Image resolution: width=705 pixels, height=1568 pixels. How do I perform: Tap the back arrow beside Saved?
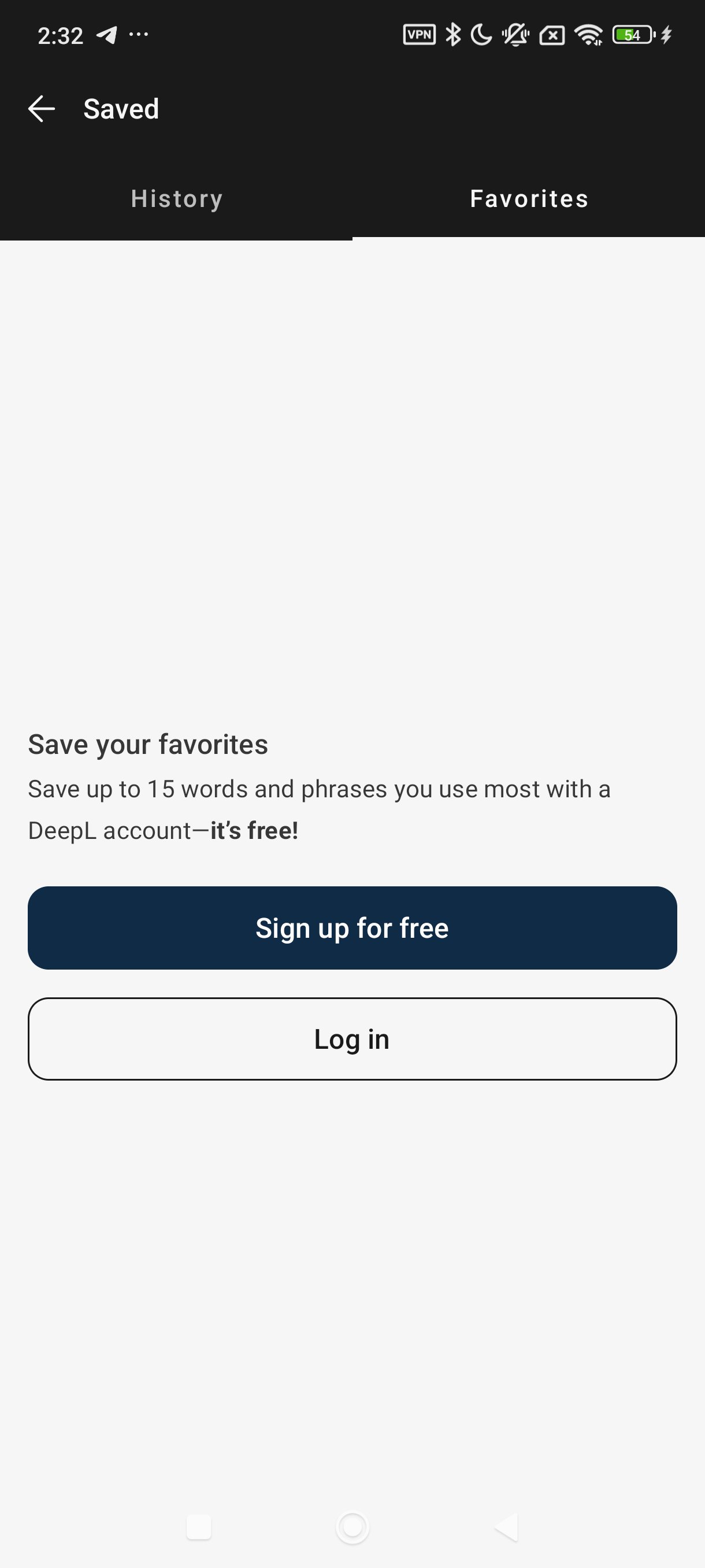(42, 109)
